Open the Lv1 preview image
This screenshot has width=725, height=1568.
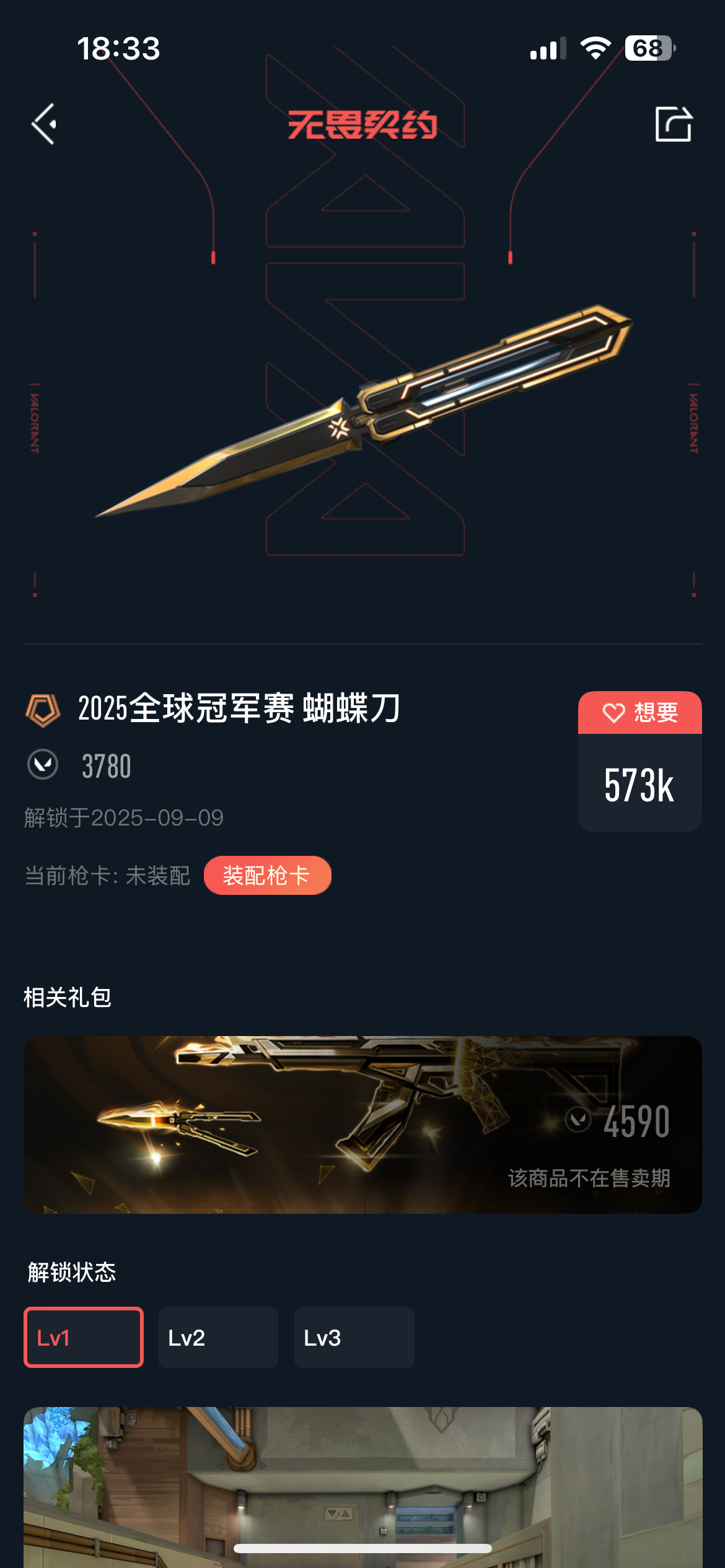pos(362,1486)
